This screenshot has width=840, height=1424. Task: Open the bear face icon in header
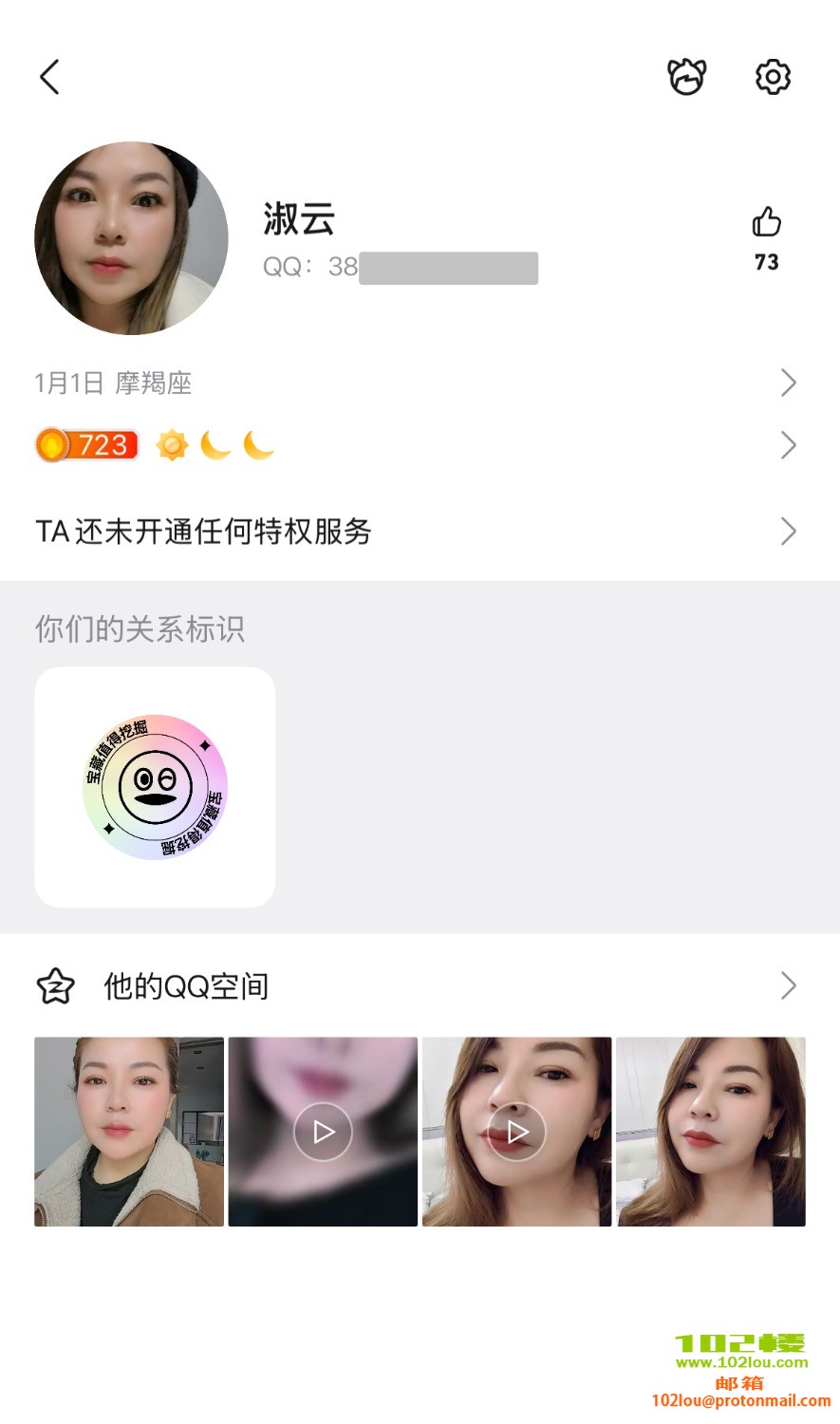coord(686,77)
